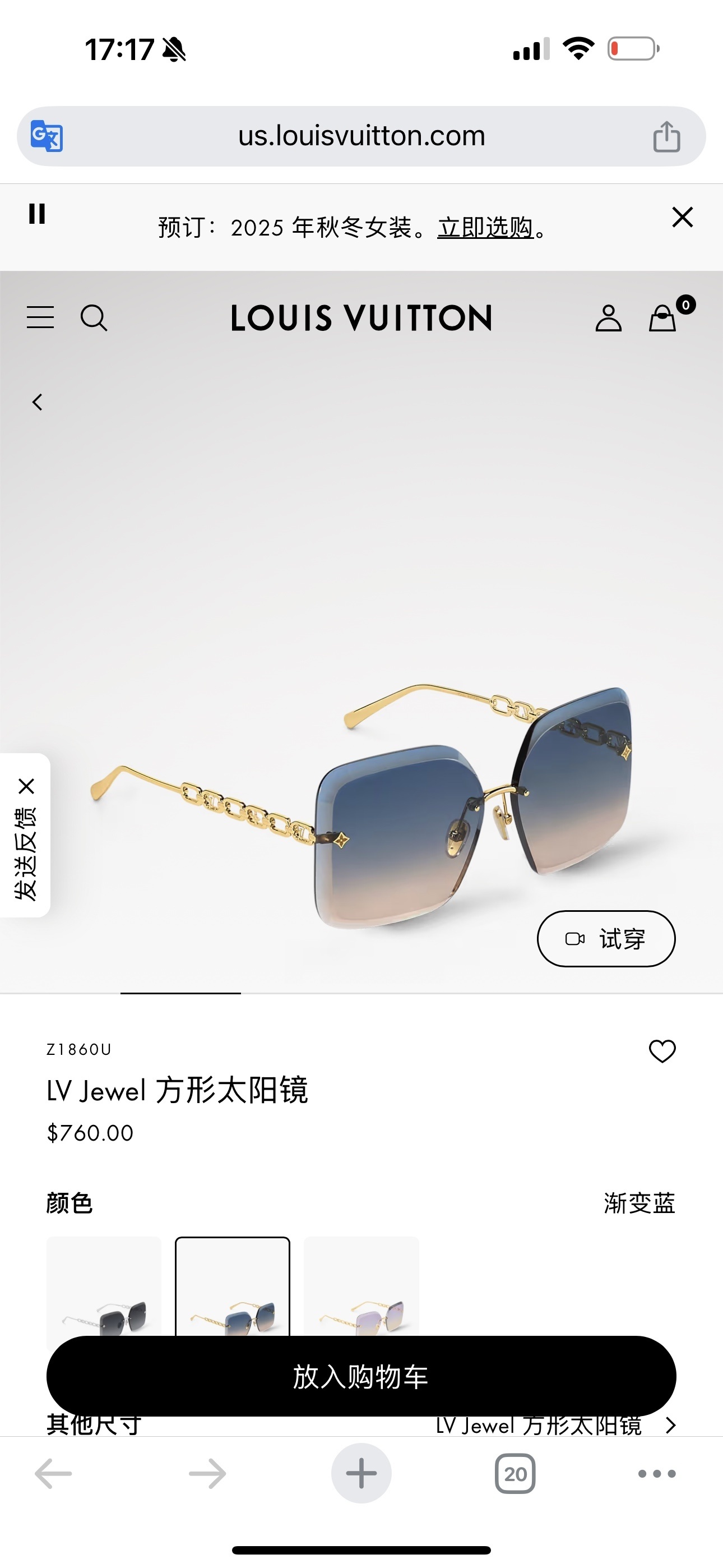Share this page from address bar
This screenshot has width=723, height=1568.
pos(666,136)
